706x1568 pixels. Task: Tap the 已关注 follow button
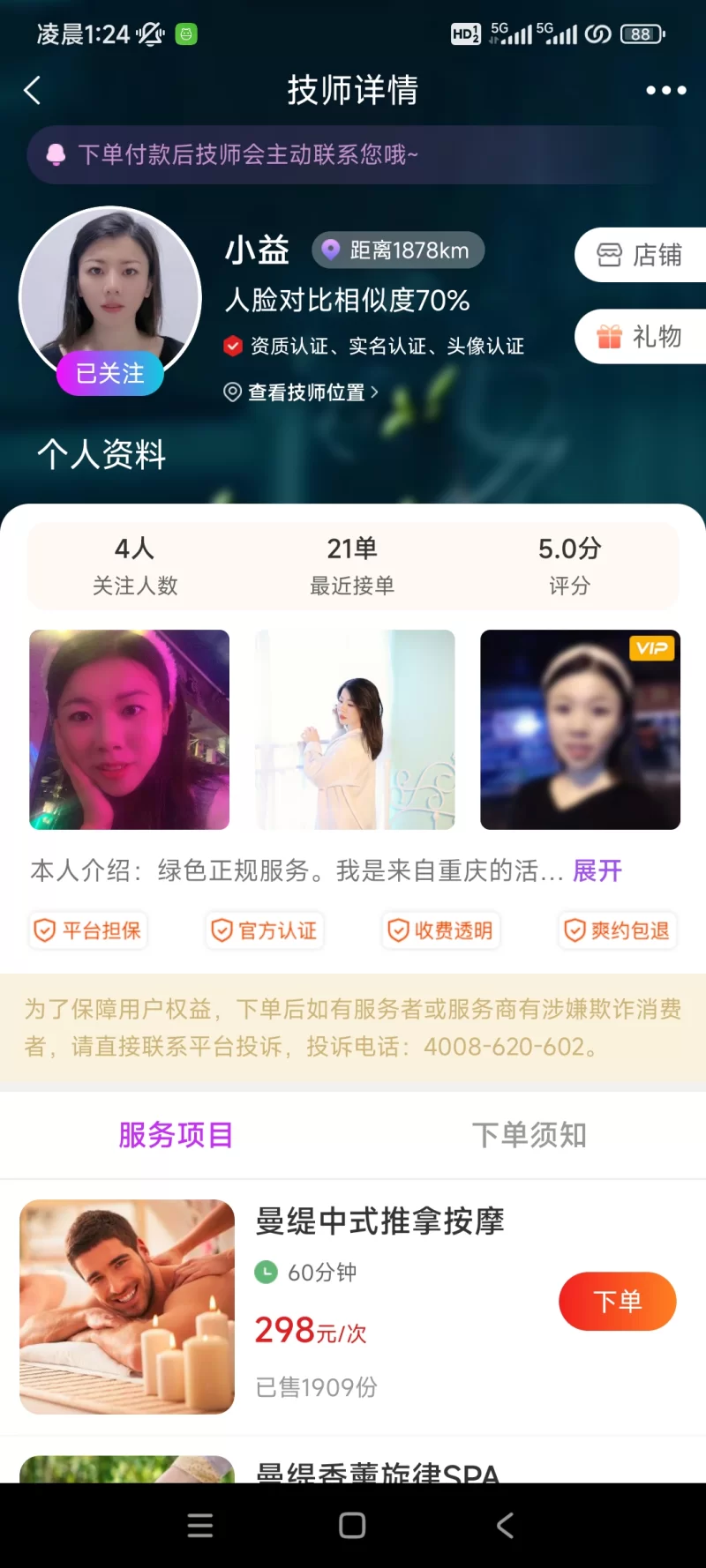pyautogui.click(x=110, y=373)
